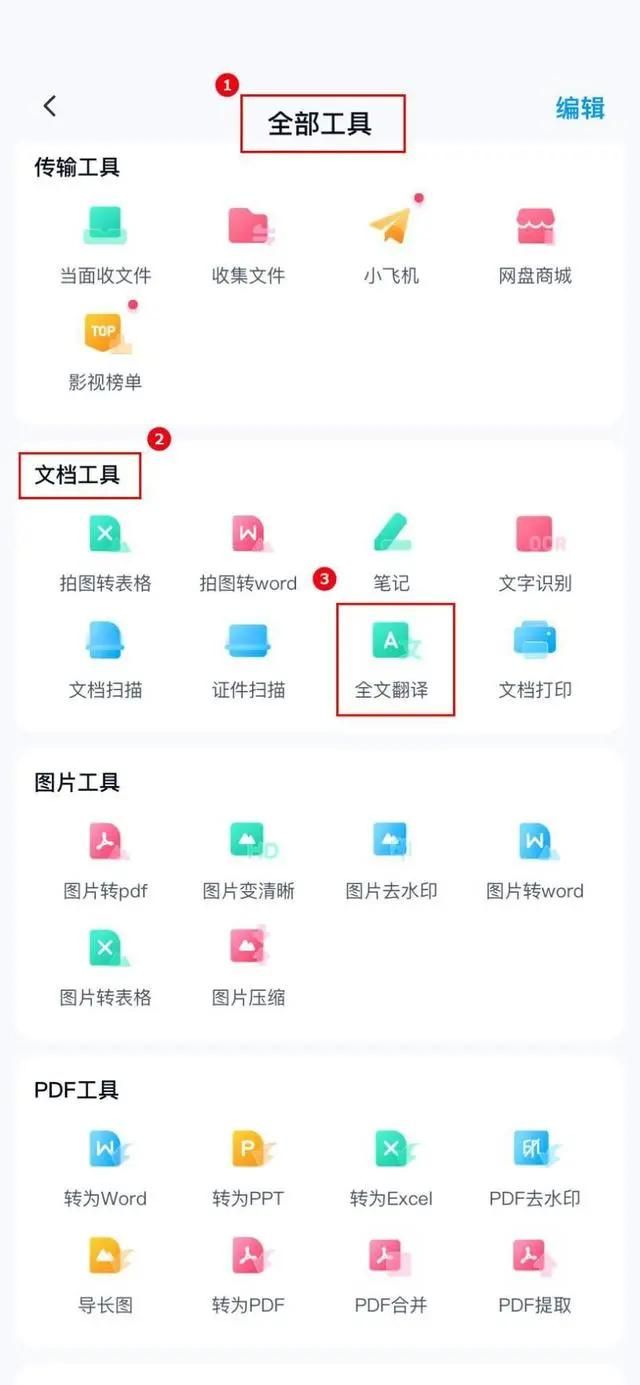Open 网盘商城 store

[x=535, y=244]
